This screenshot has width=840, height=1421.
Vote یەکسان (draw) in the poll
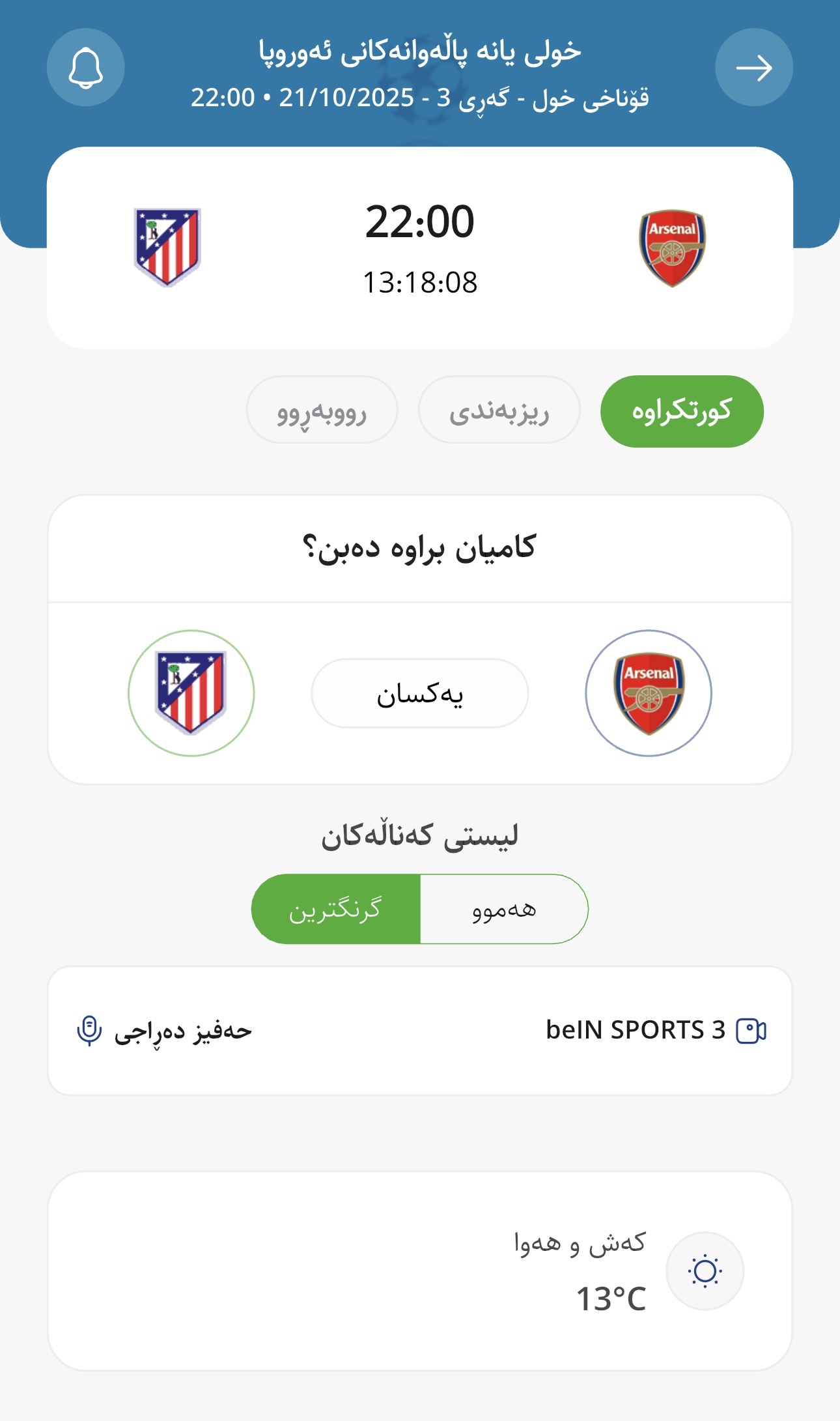point(419,693)
